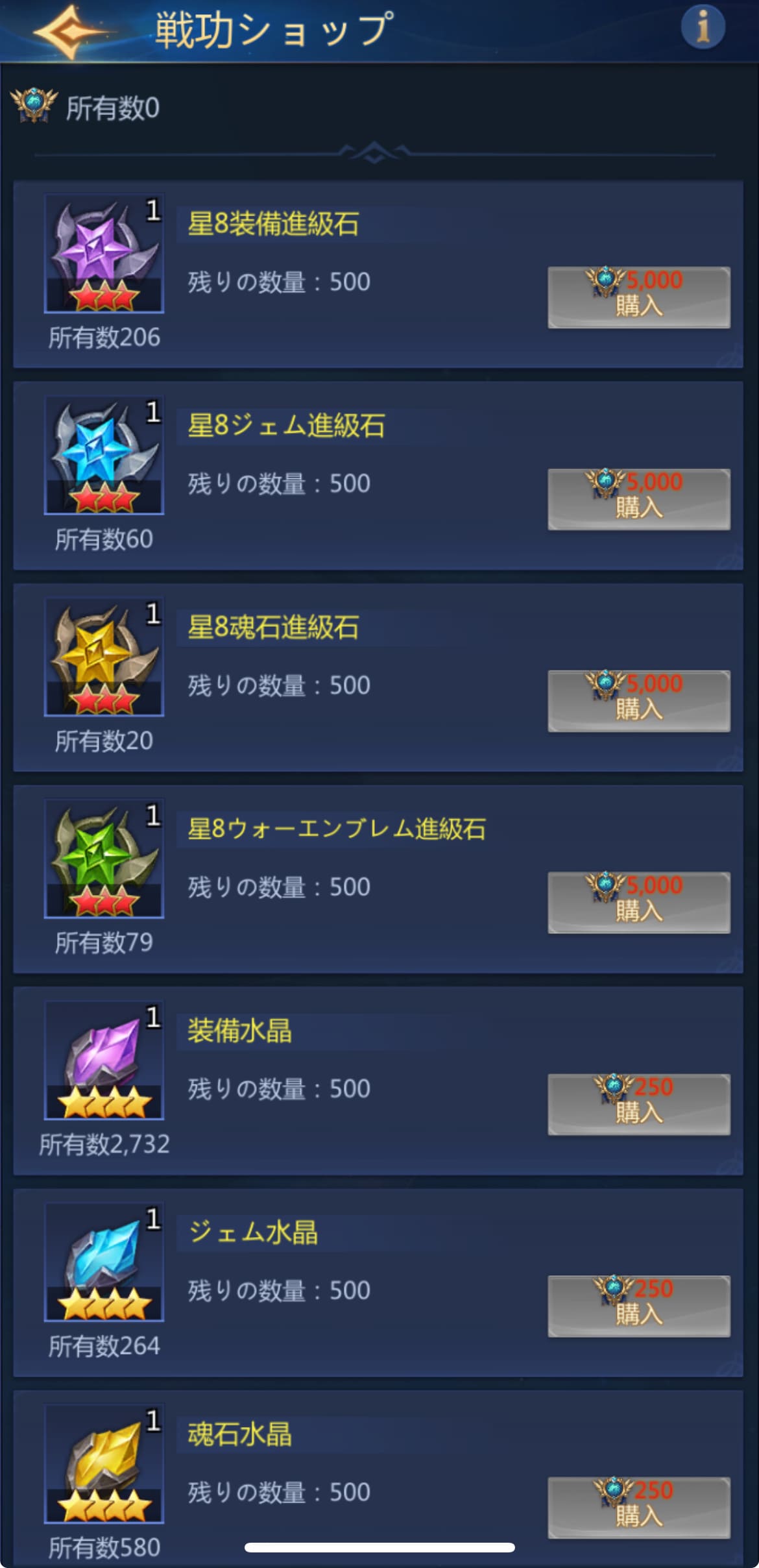Tap 購入 next to ジェム水晶

point(639,1306)
